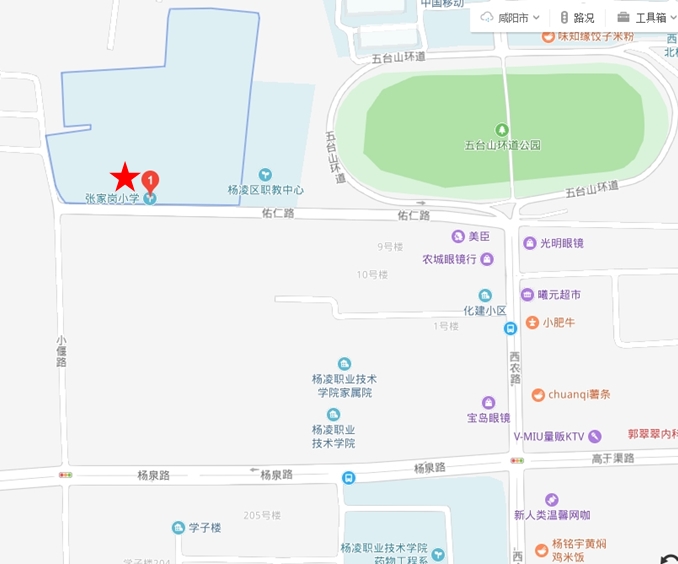Tap the 化建小区 residential marker
The height and width of the screenshot is (564, 678).
[485, 295]
